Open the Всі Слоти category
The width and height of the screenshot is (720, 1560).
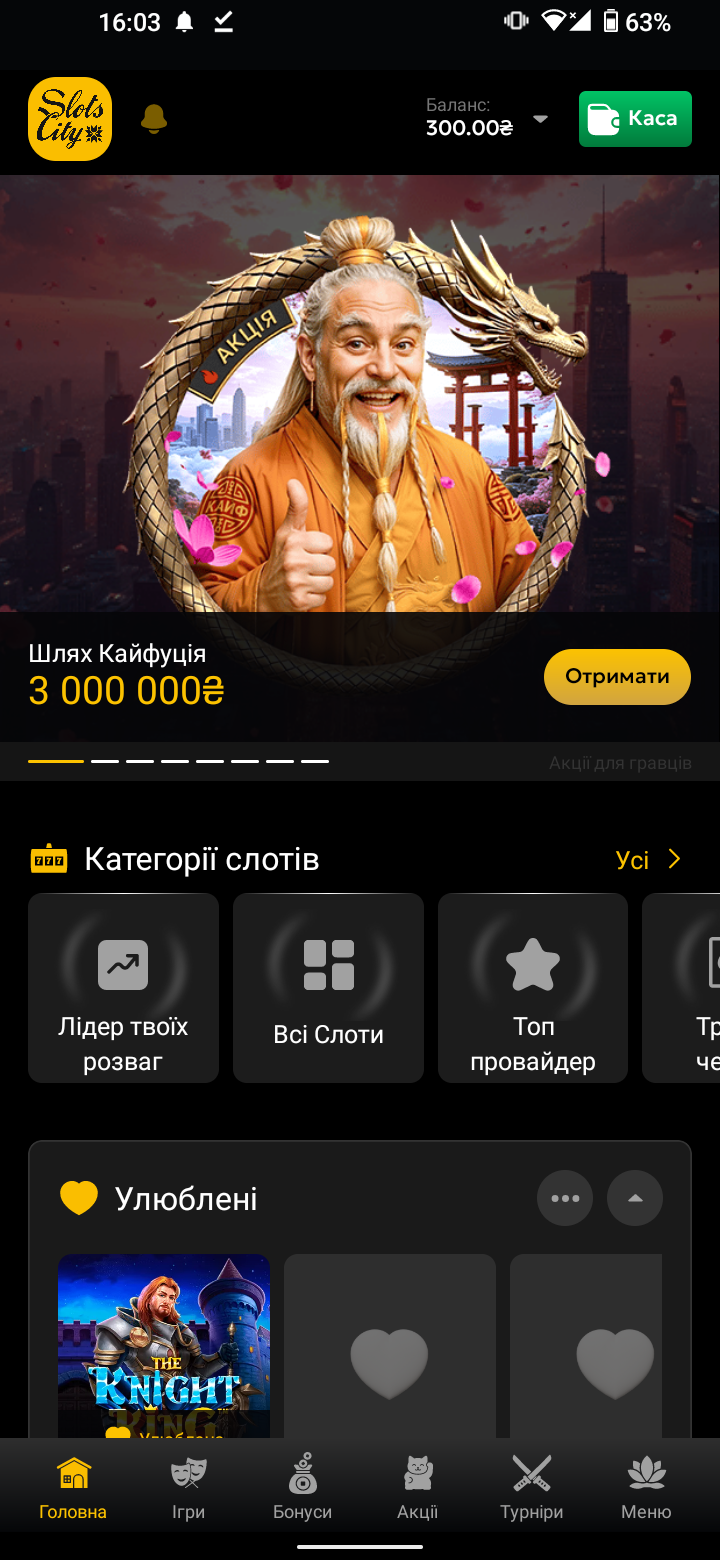point(328,988)
